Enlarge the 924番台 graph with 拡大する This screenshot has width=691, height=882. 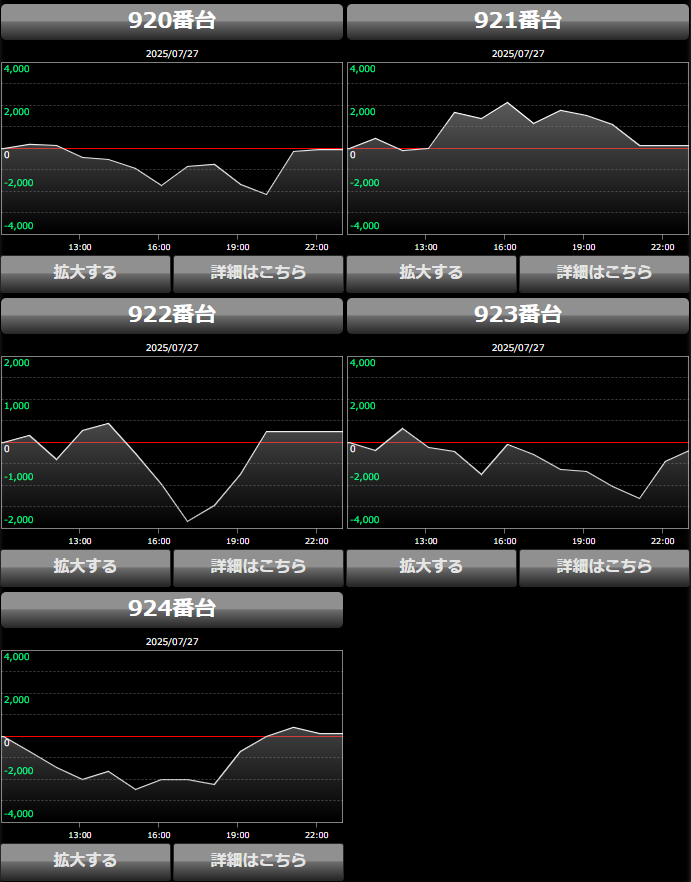85,860
